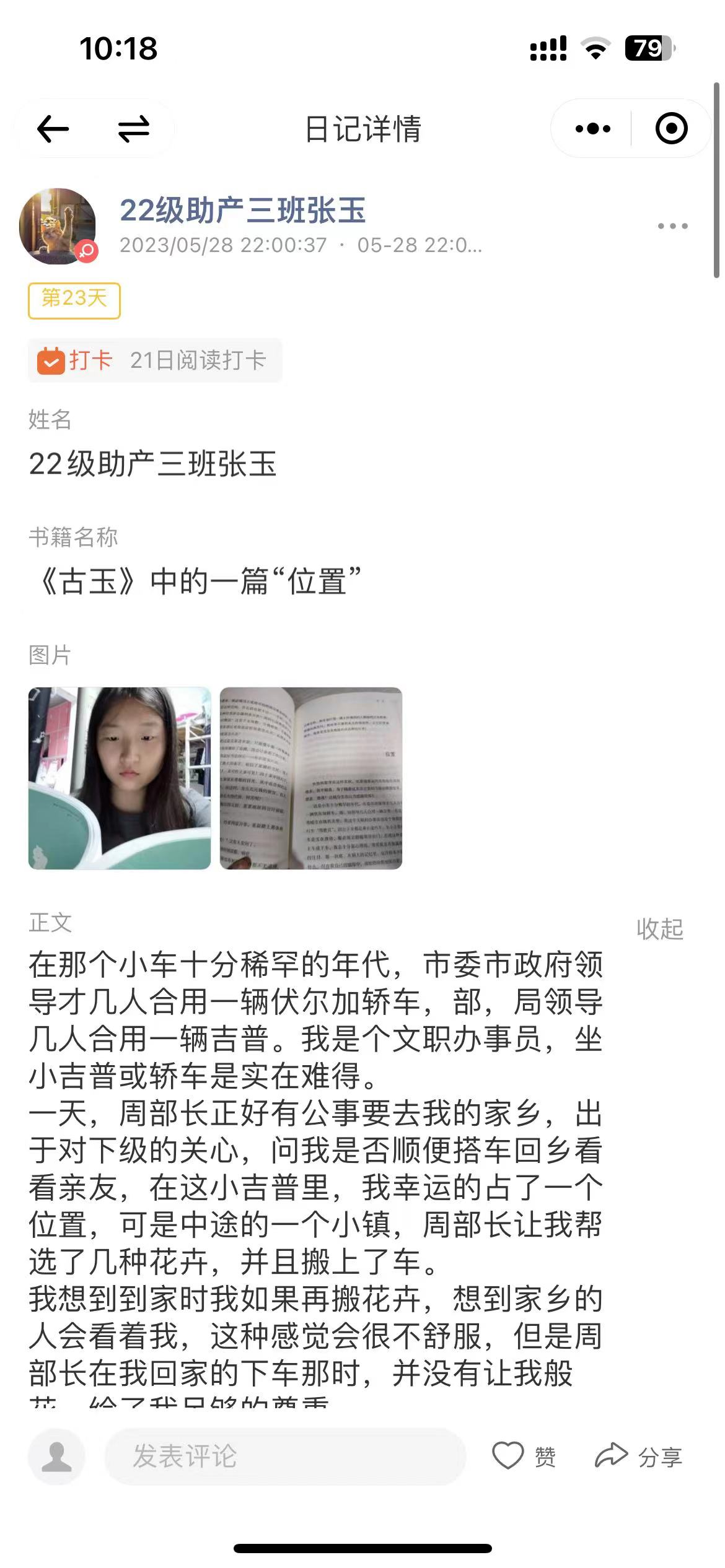Image resolution: width=725 pixels, height=1568 pixels.
Task: View the second photo of the book pages
Action: pyautogui.click(x=311, y=778)
